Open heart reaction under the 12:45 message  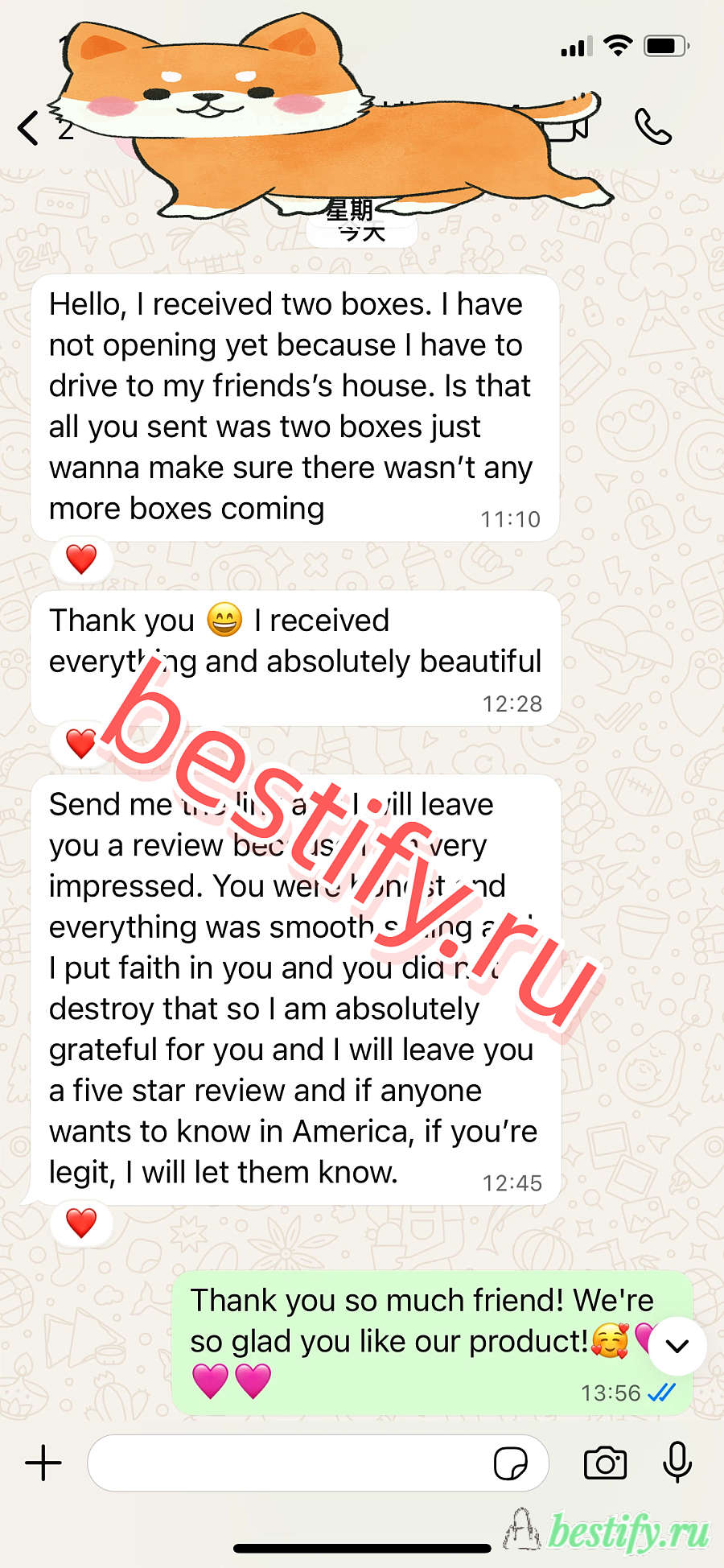[x=81, y=1223]
